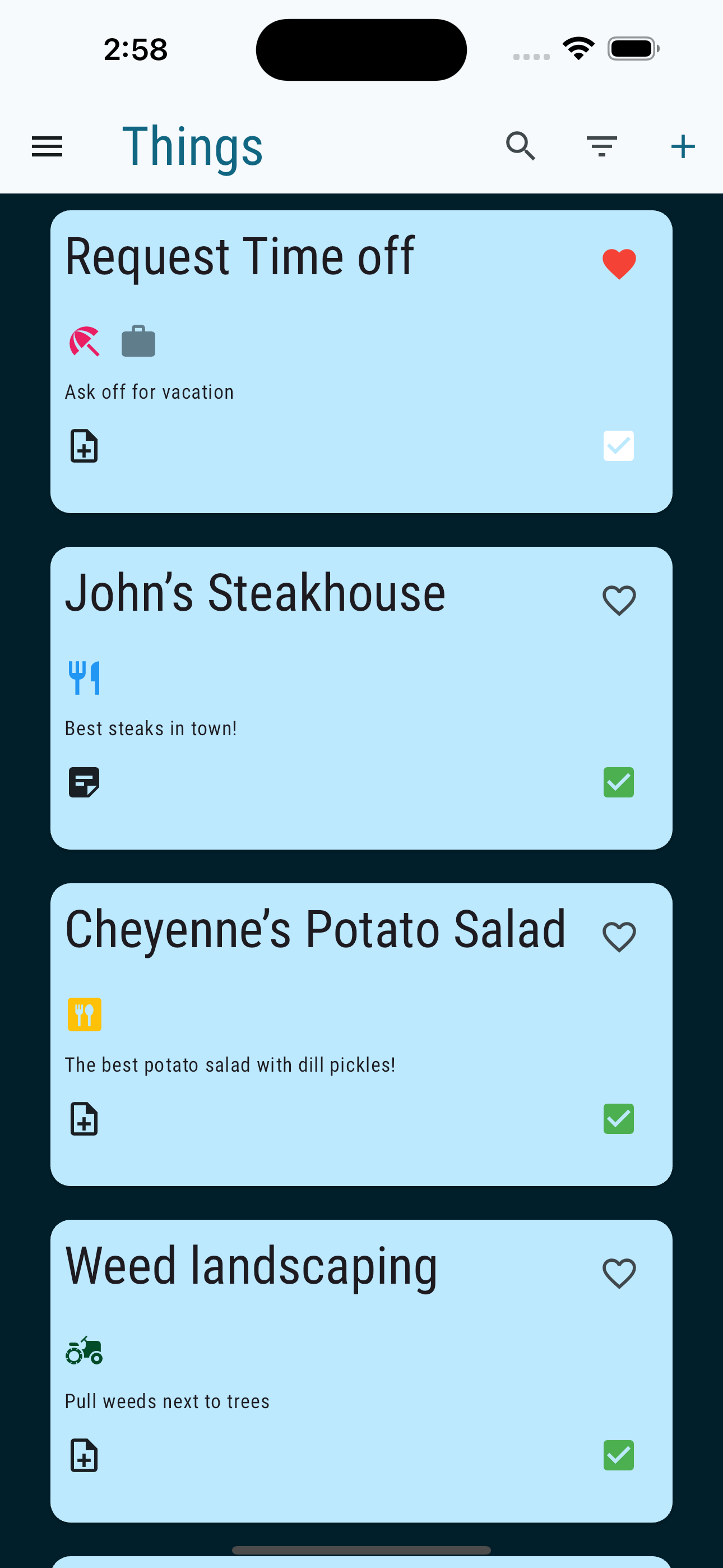Unfavorite Request Time off

619,264
